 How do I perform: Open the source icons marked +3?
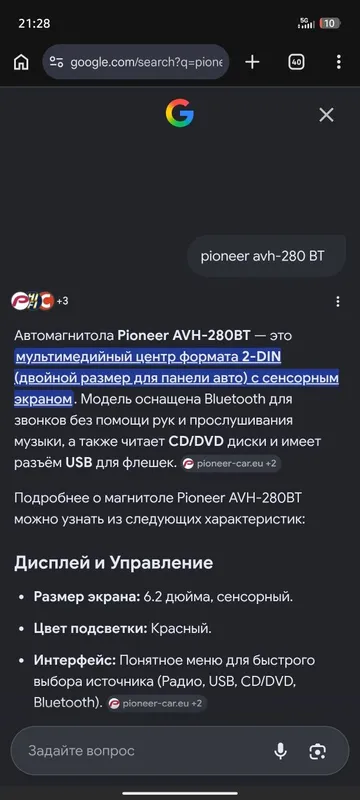(40, 301)
